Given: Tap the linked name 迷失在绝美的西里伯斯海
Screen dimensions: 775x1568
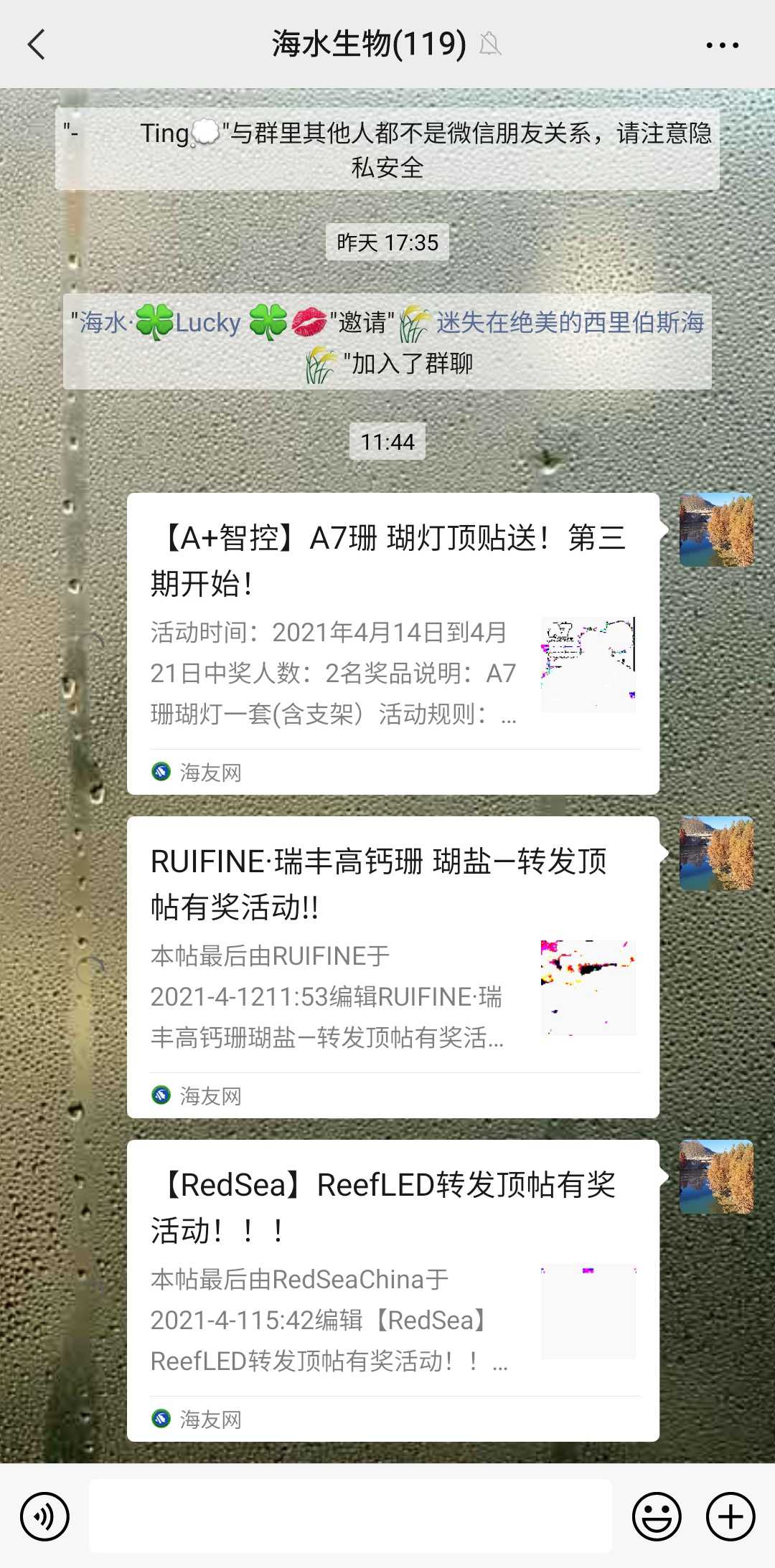Looking at the screenshot, I should coord(570,323).
